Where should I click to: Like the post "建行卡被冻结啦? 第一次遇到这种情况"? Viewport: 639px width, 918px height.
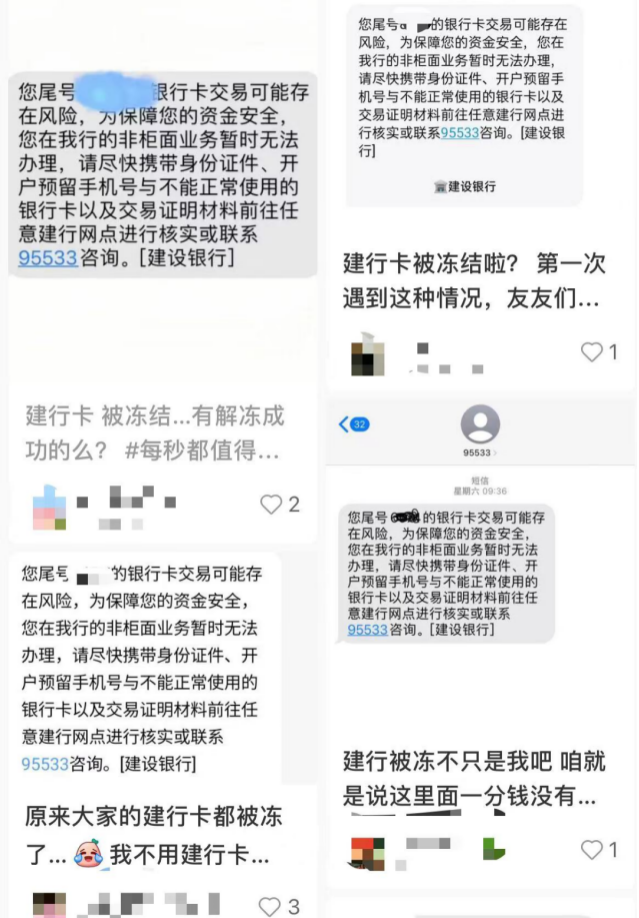[592, 352]
